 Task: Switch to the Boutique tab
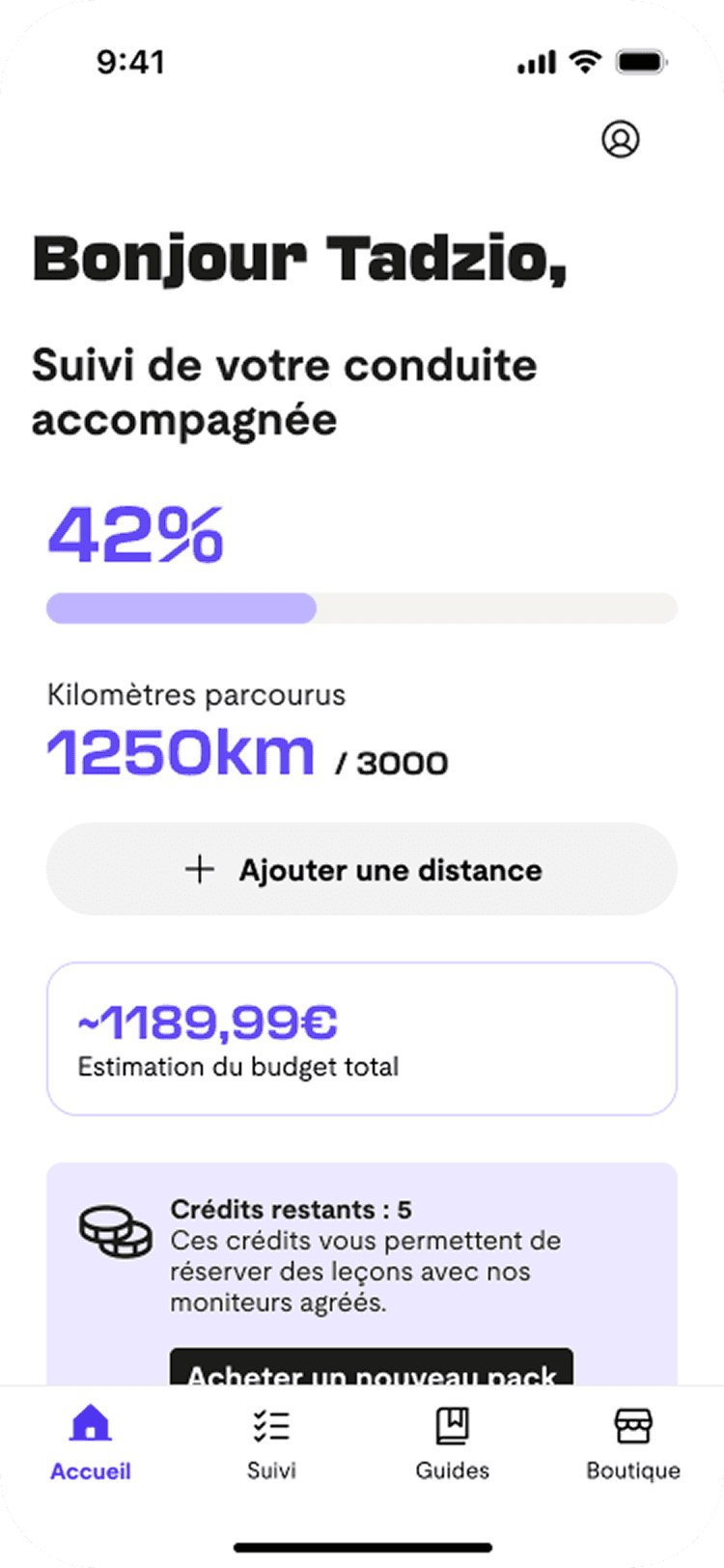[633, 1443]
